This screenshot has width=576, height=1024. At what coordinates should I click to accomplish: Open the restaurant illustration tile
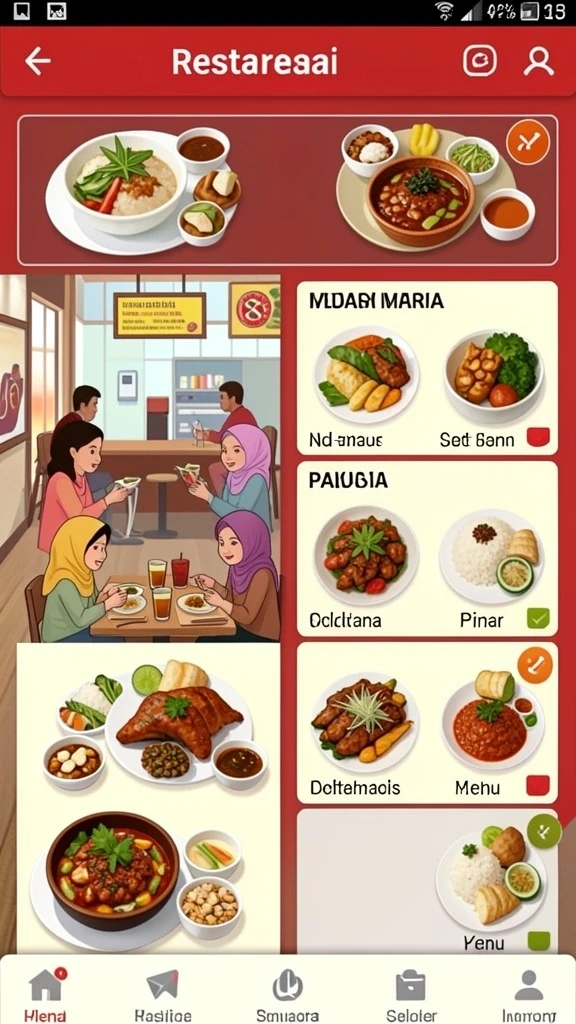point(140,458)
